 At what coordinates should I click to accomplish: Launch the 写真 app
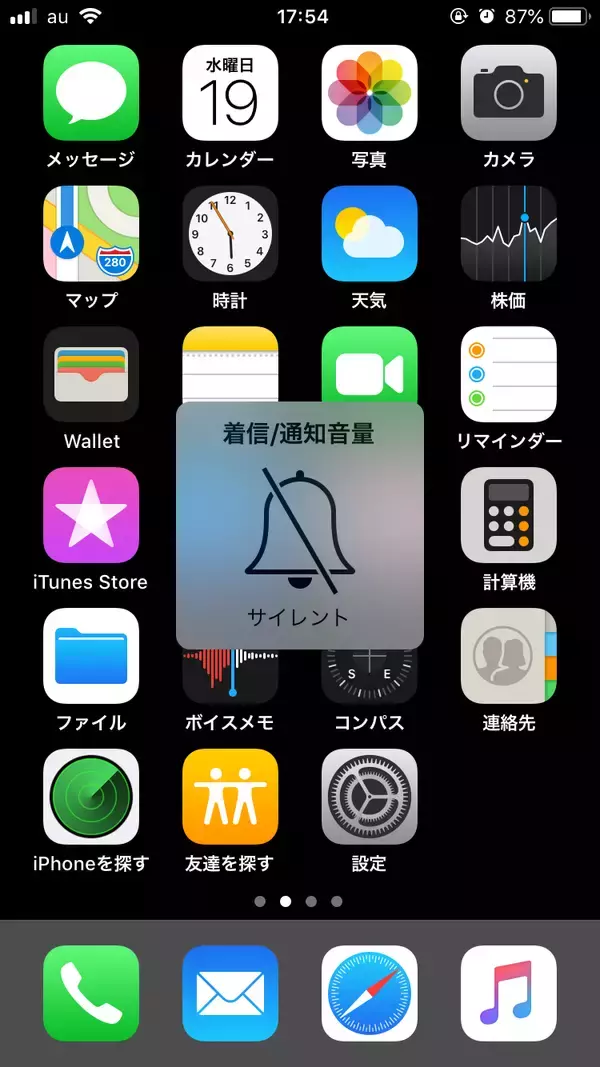coord(369,93)
